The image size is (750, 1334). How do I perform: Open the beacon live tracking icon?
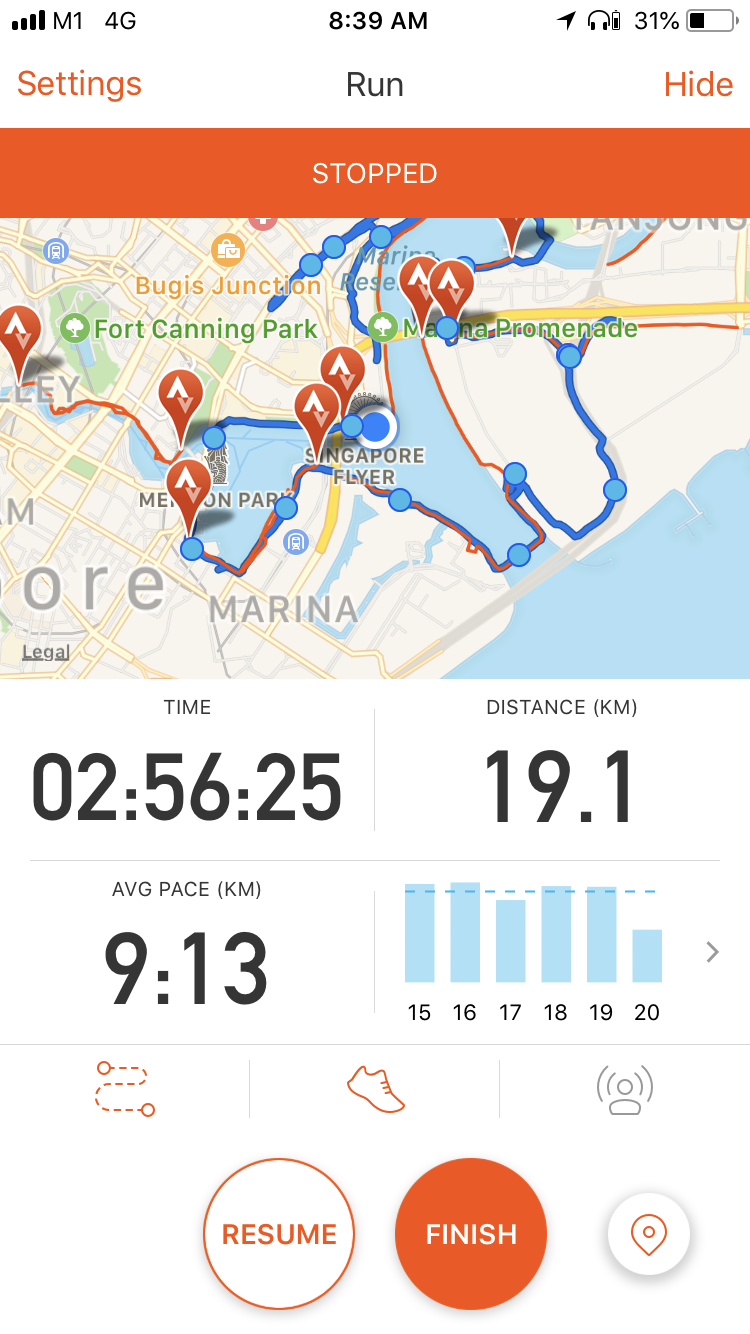(x=625, y=1089)
